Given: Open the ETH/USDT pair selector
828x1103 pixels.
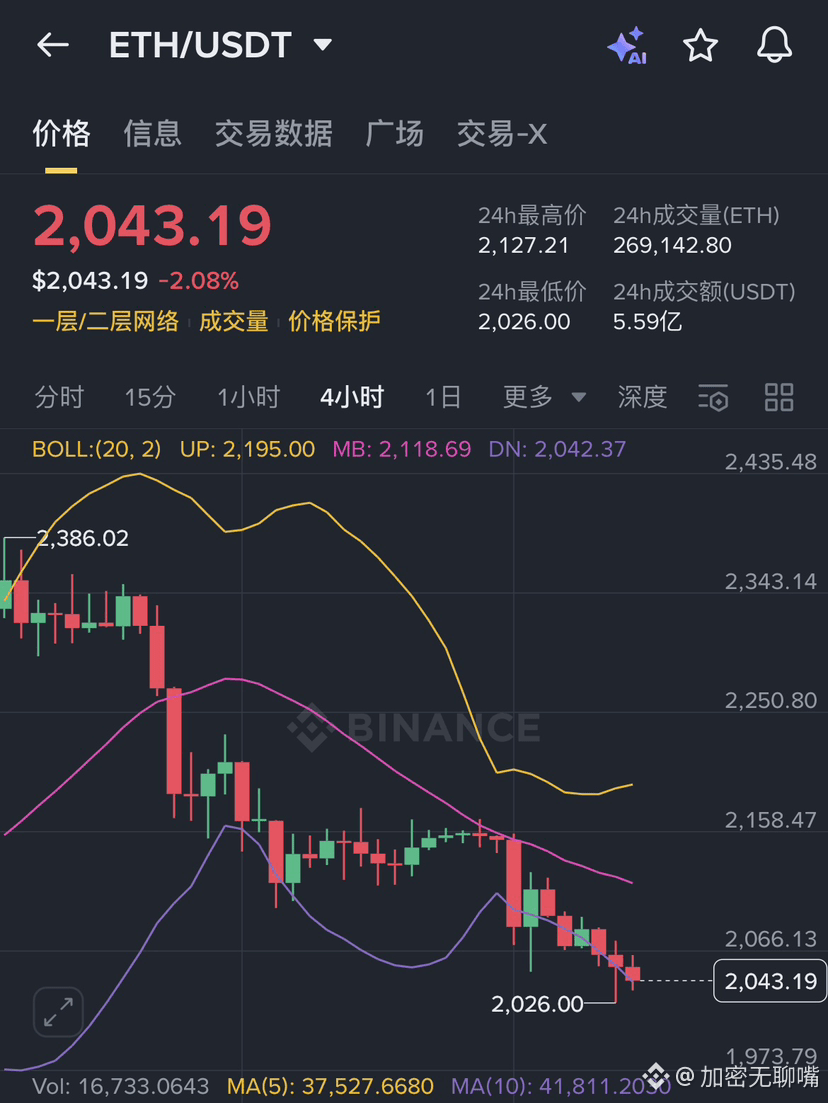Looking at the screenshot, I should [219, 45].
